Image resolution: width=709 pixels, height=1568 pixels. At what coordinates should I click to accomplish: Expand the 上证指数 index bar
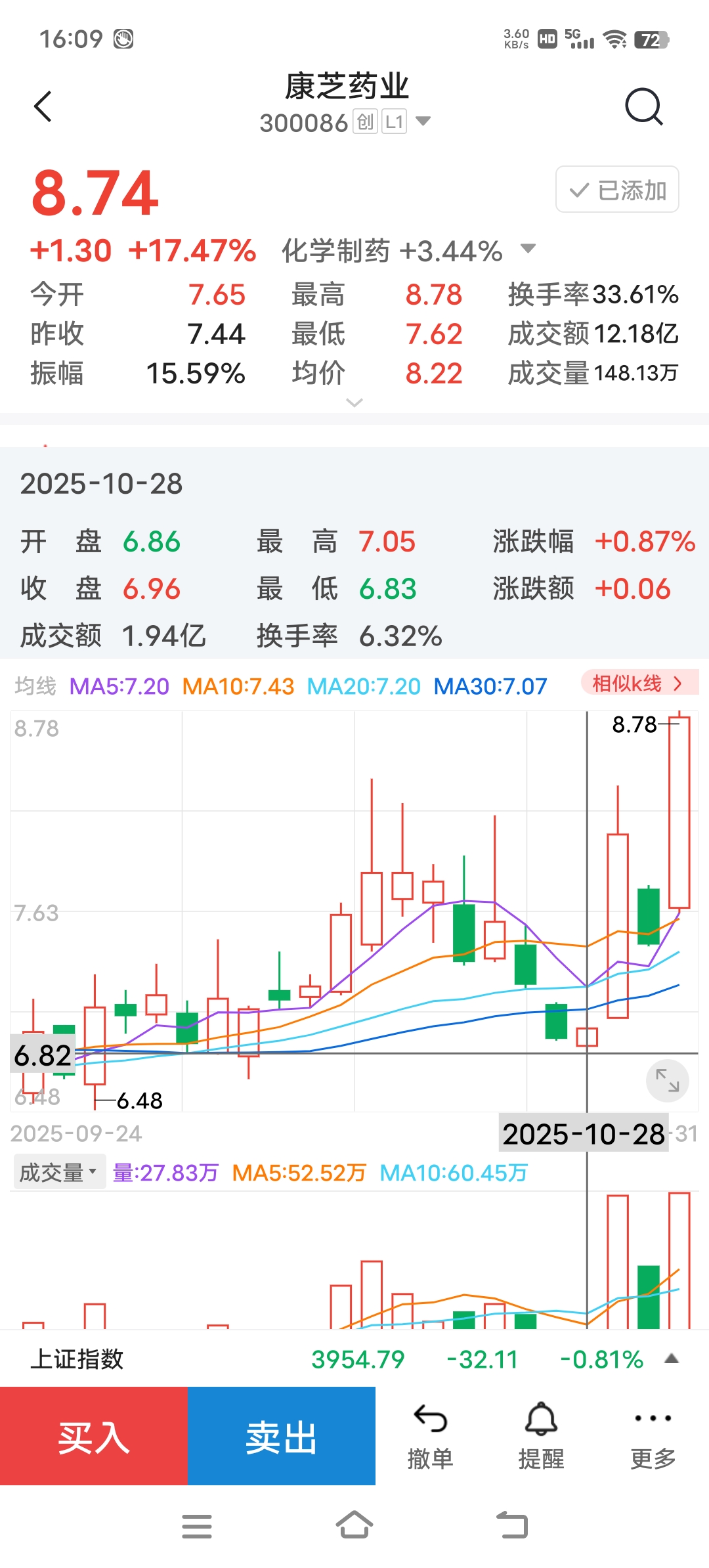click(x=671, y=1359)
